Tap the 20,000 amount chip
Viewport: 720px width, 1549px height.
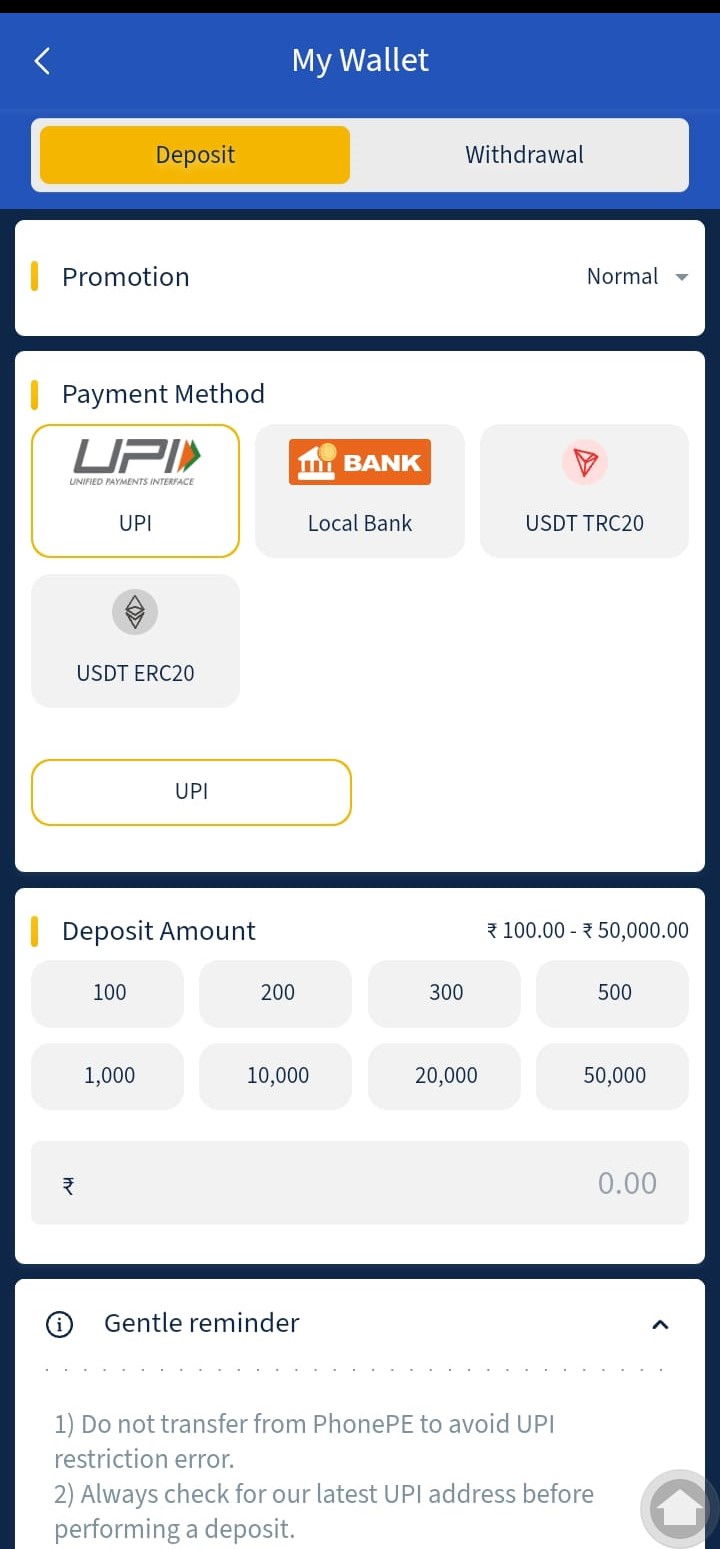coord(444,1076)
